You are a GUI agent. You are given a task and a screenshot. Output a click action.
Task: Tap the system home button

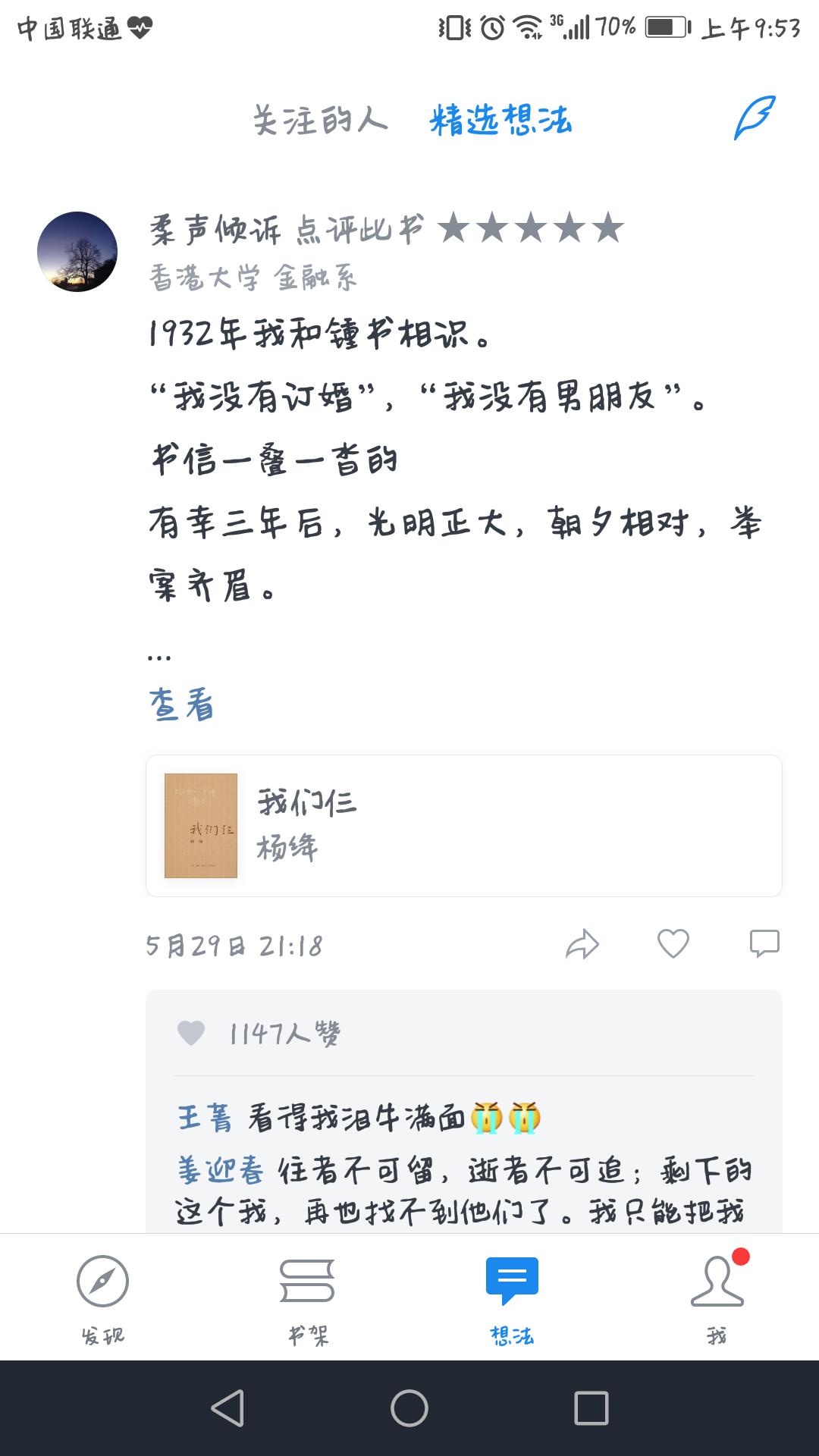click(x=409, y=1408)
